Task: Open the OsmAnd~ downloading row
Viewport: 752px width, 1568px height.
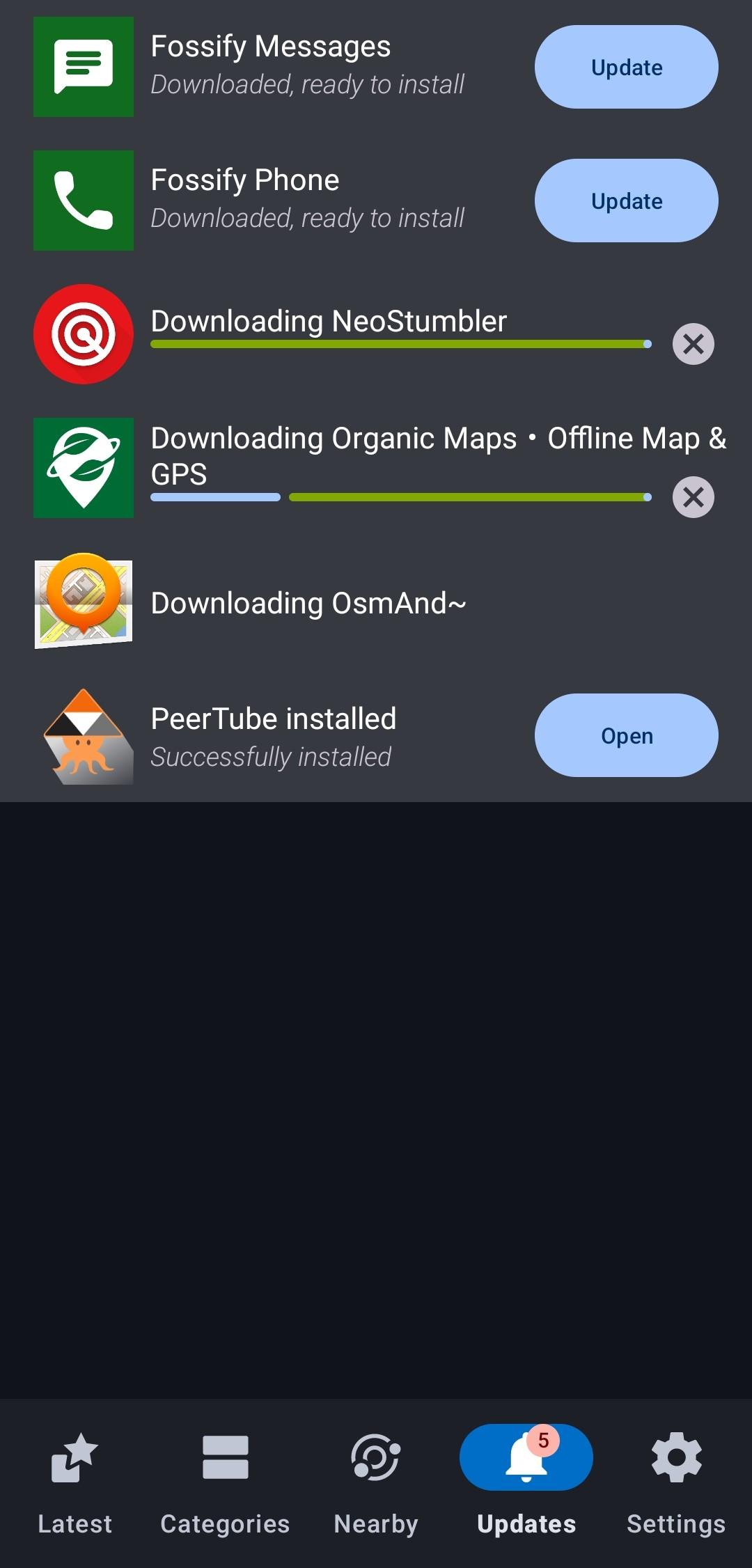Action: (308, 603)
